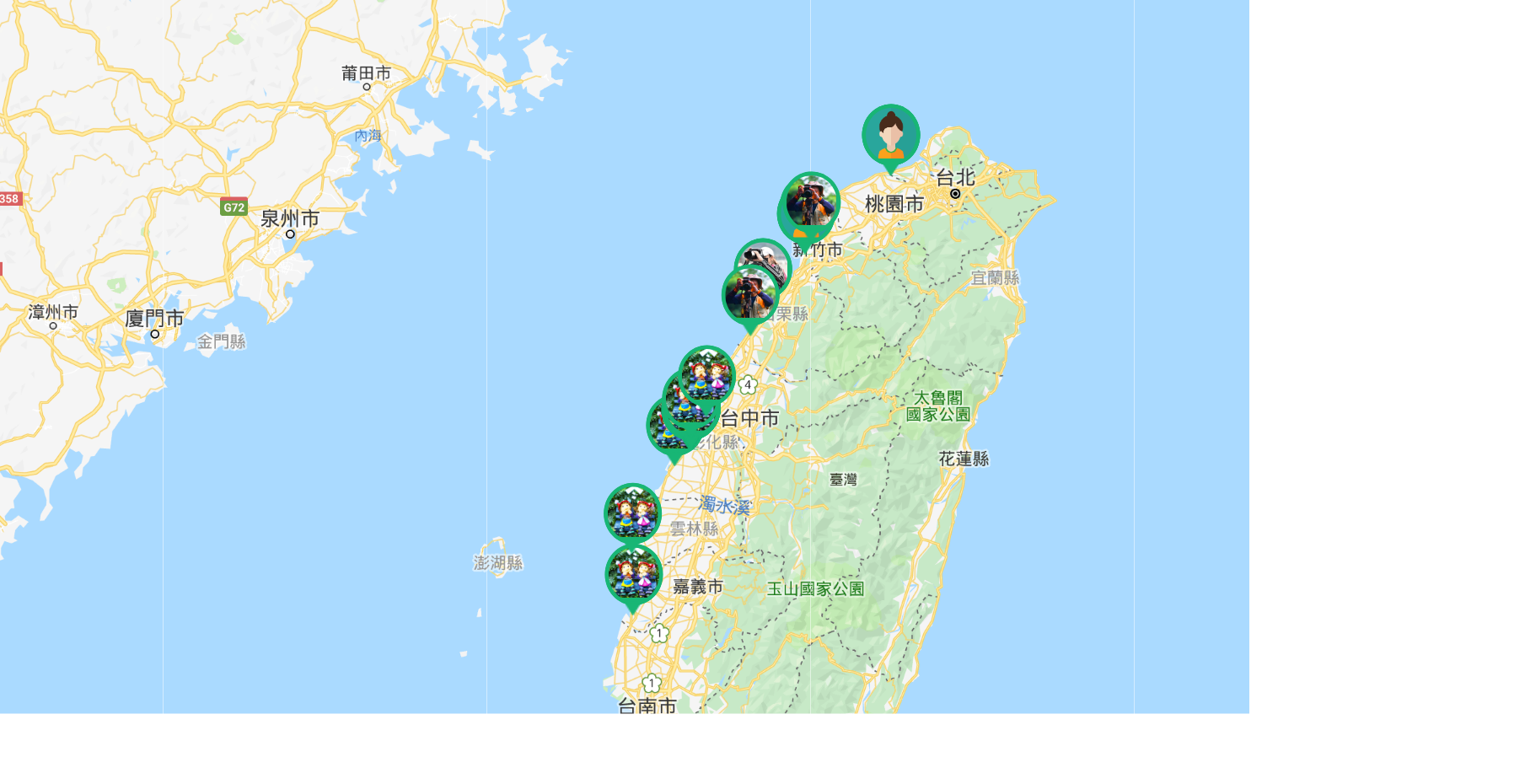The height and width of the screenshot is (784, 1525).
Task: Tap the dolls marker beside 嘉義市
Action: tap(633, 574)
